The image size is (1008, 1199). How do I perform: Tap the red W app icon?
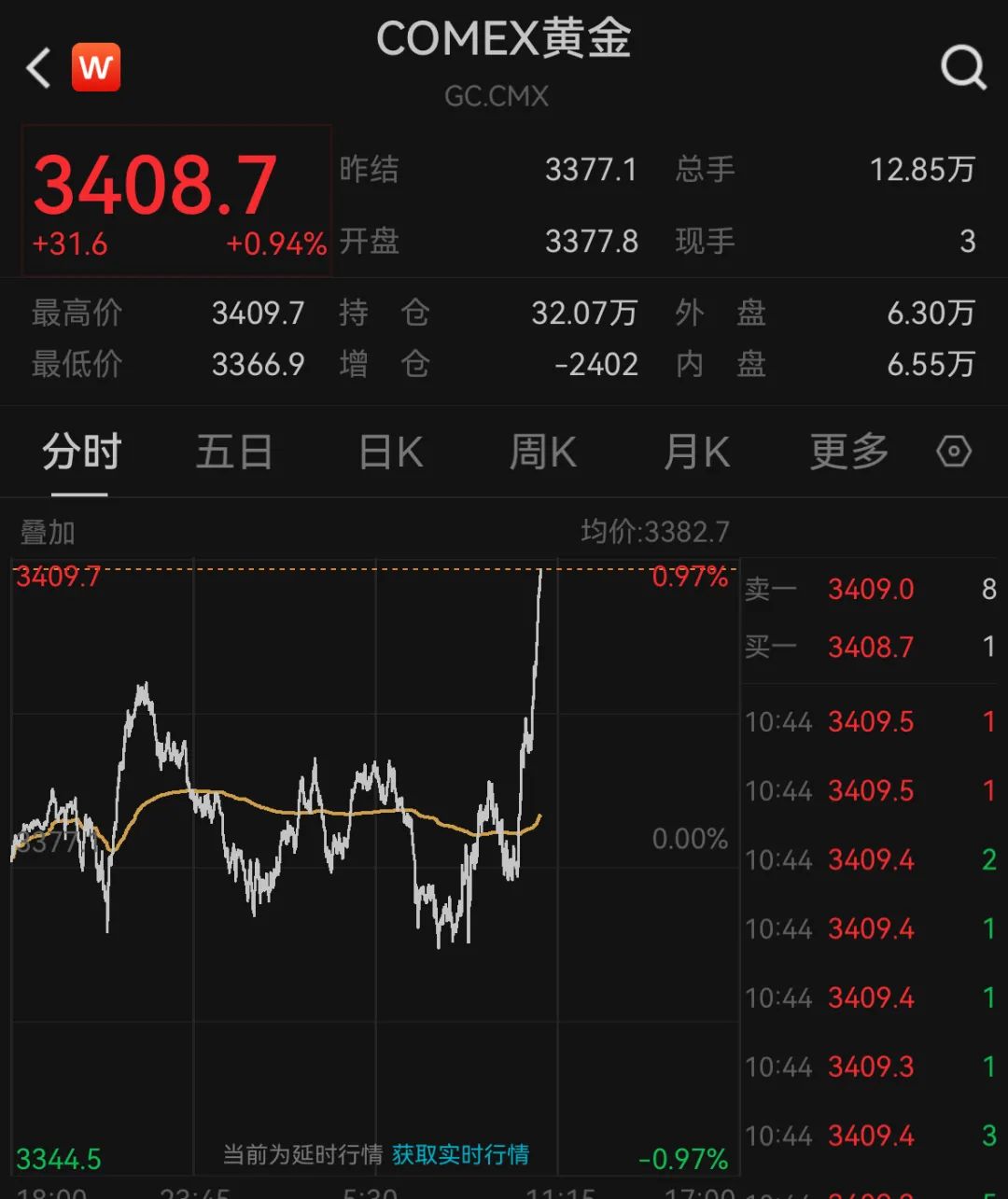pos(96,68)
